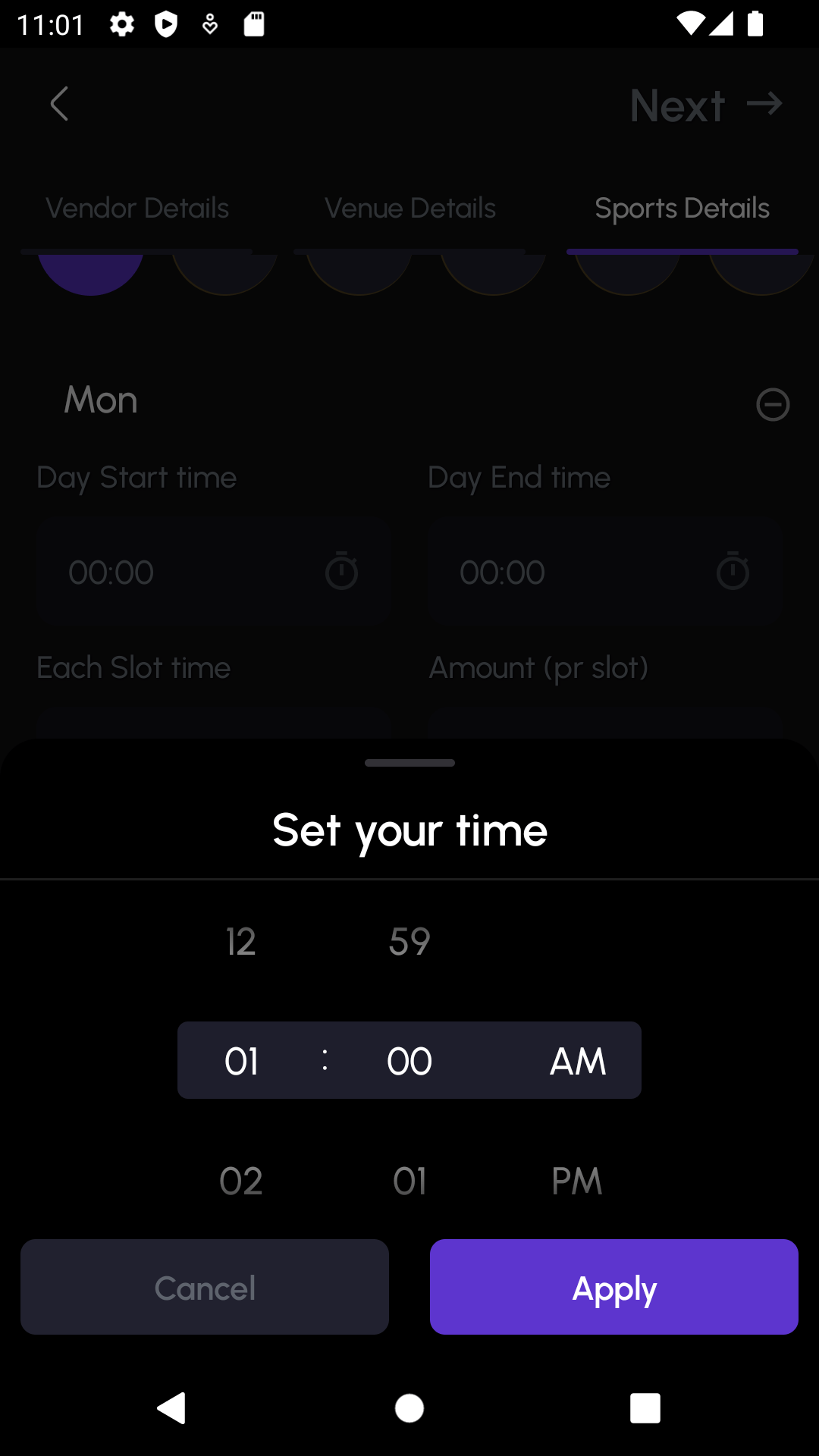The height and width of the screenshot is (1456, 819).
Task: Cancel the time picker dialog
Action: coord(204,1287)
